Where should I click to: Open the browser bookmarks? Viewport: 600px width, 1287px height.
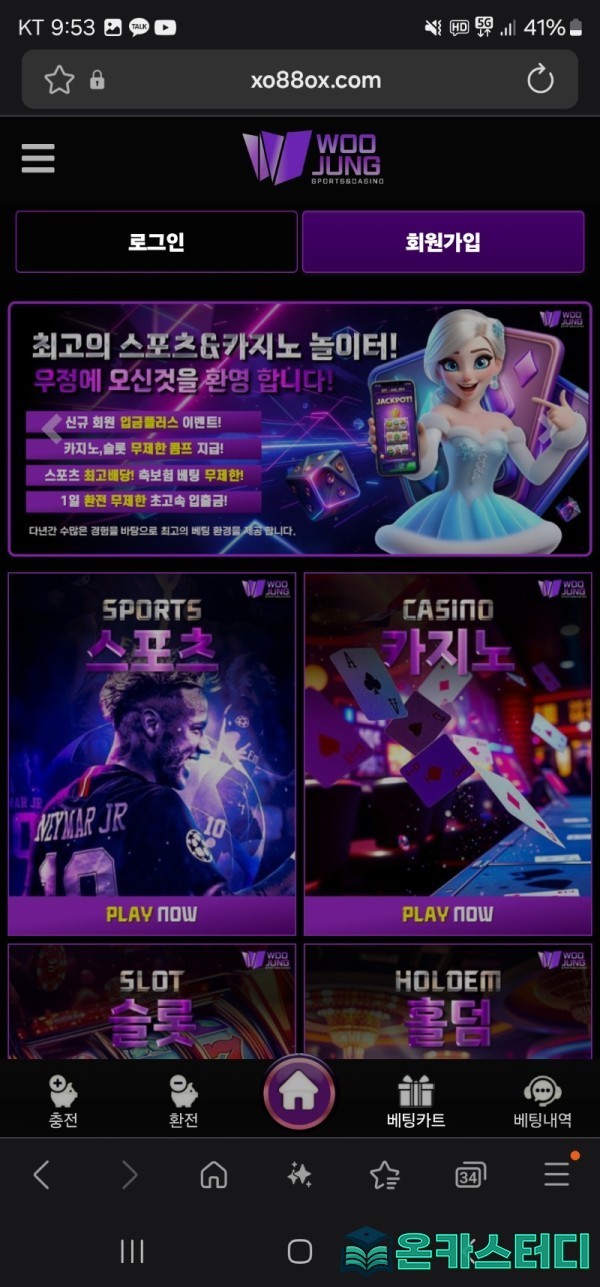pos(385,1174)
